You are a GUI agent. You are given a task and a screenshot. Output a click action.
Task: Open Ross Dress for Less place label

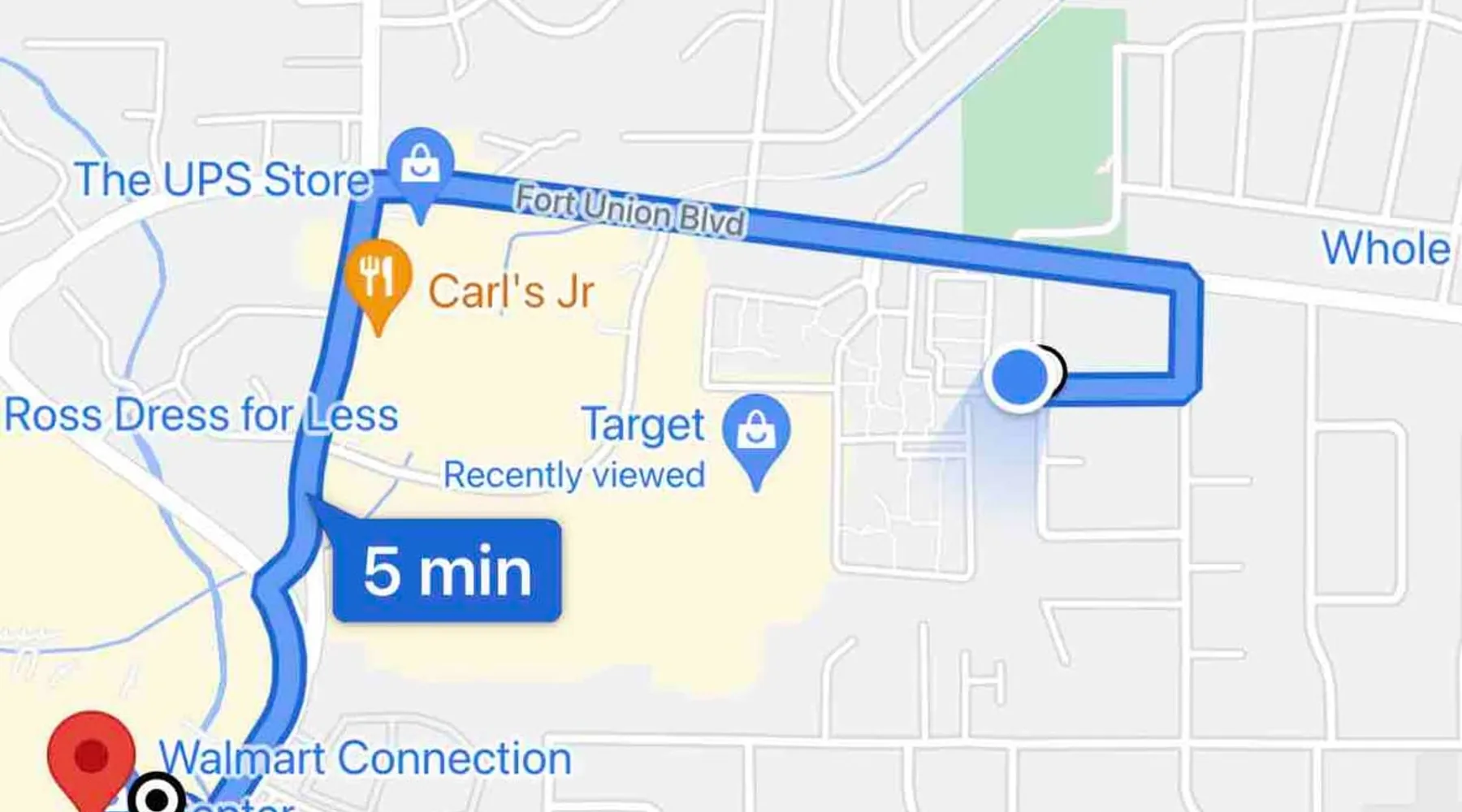pos(201,416)
